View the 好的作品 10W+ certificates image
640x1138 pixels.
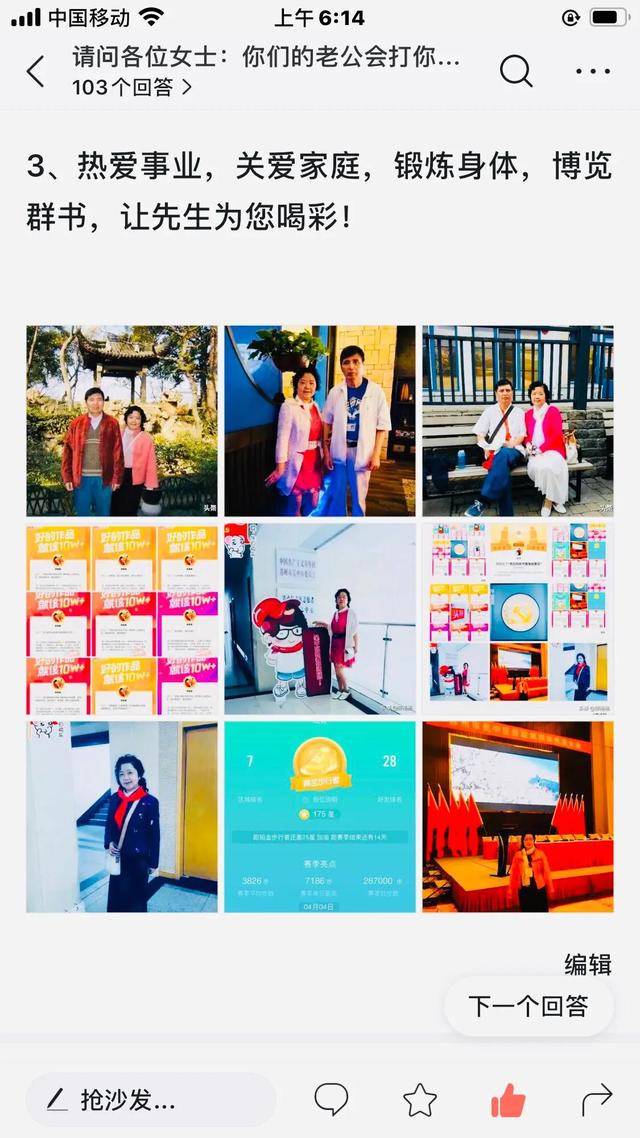click(x=121, y=618)
